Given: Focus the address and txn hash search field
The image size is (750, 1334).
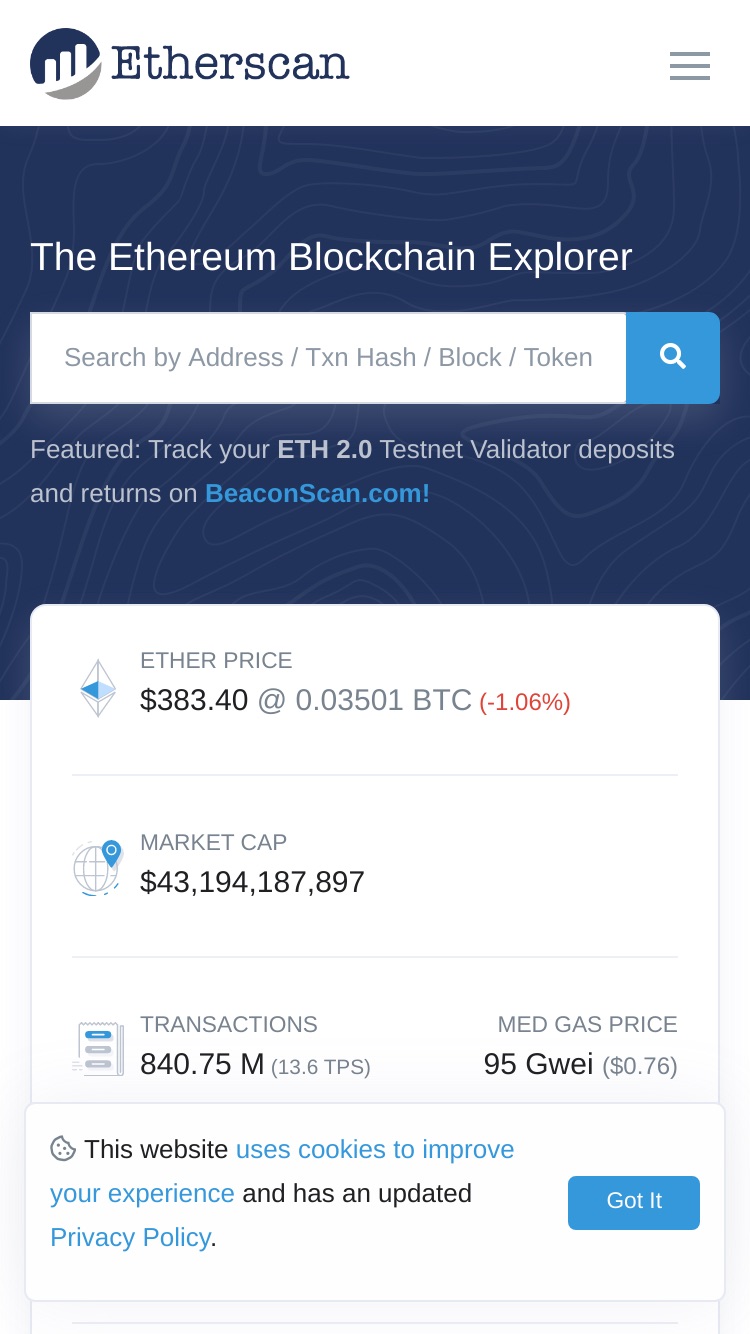Looking at the screenshot, I should coord(328,358).
